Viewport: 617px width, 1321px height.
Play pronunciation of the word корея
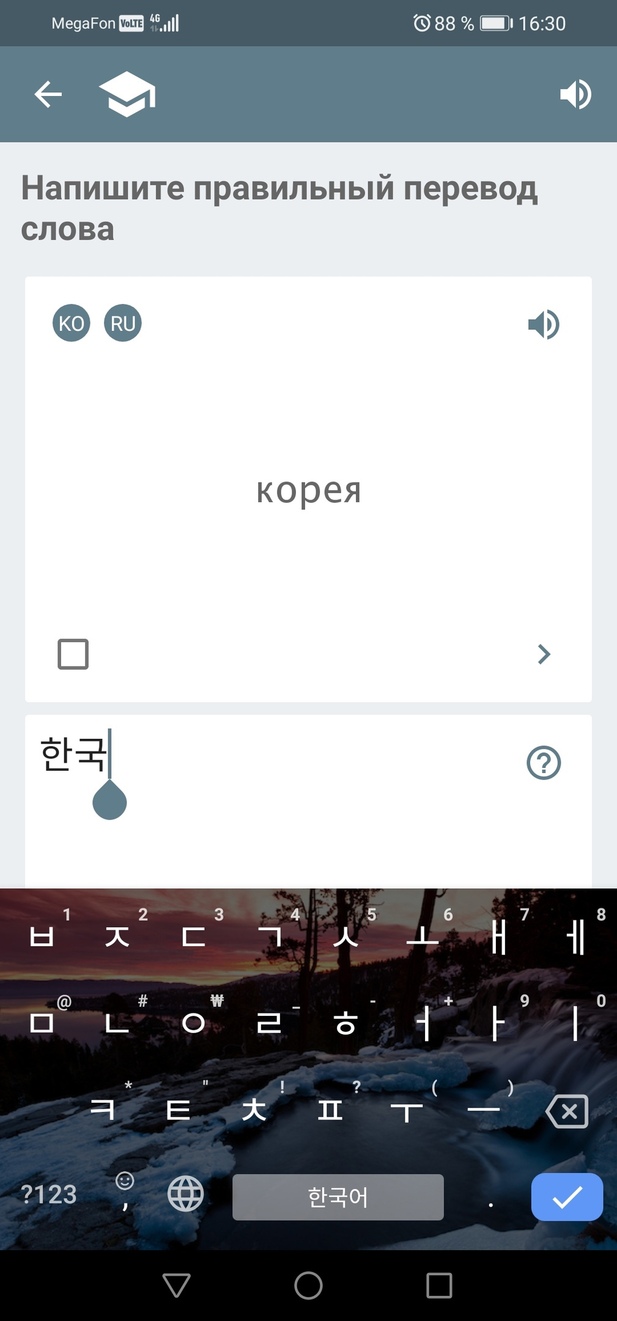[x=544, y=324]
